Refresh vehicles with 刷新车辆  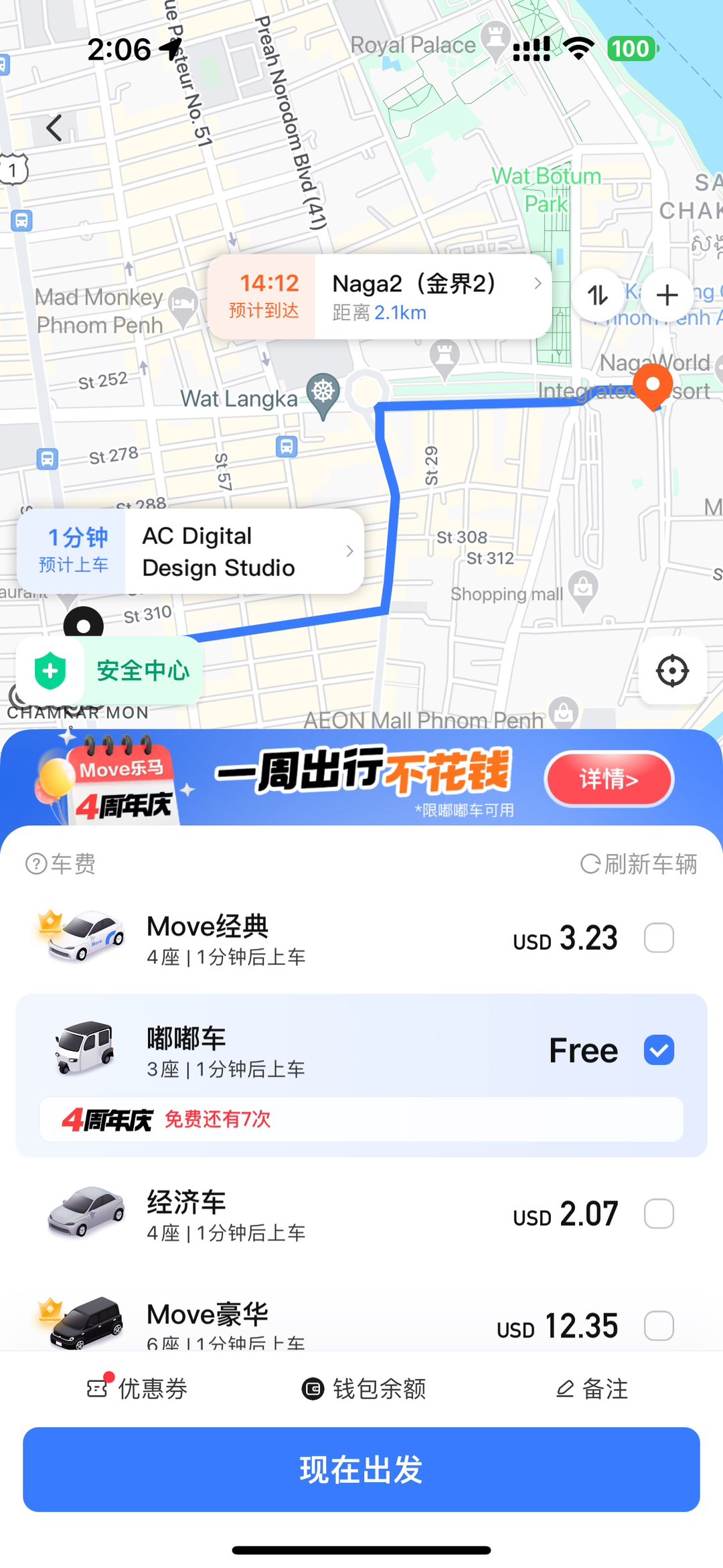click(639, 864)
